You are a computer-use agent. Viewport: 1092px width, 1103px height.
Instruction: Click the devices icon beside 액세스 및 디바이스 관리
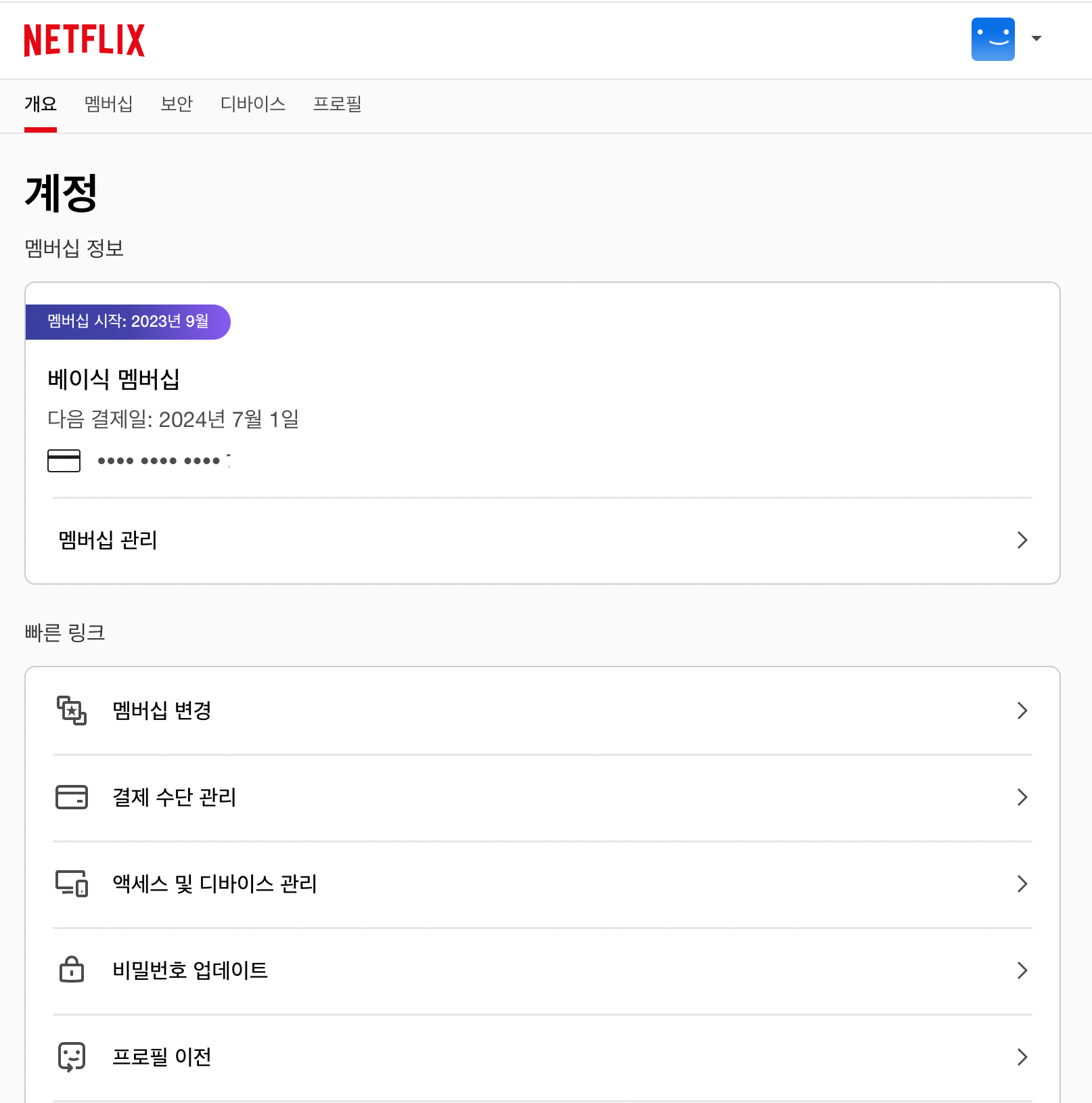pyautogui.click(x=72, y=884)
